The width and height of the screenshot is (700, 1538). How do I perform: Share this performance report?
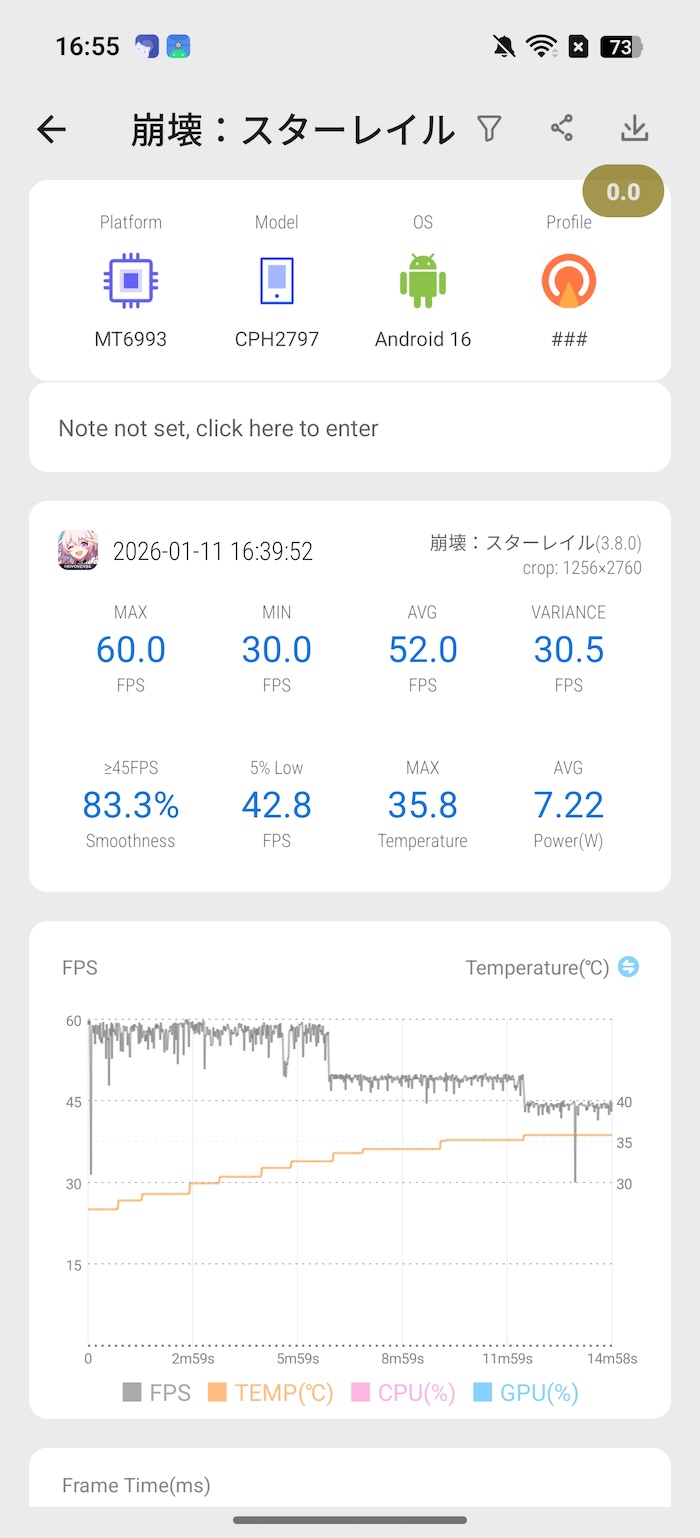[x=562, y=128]
